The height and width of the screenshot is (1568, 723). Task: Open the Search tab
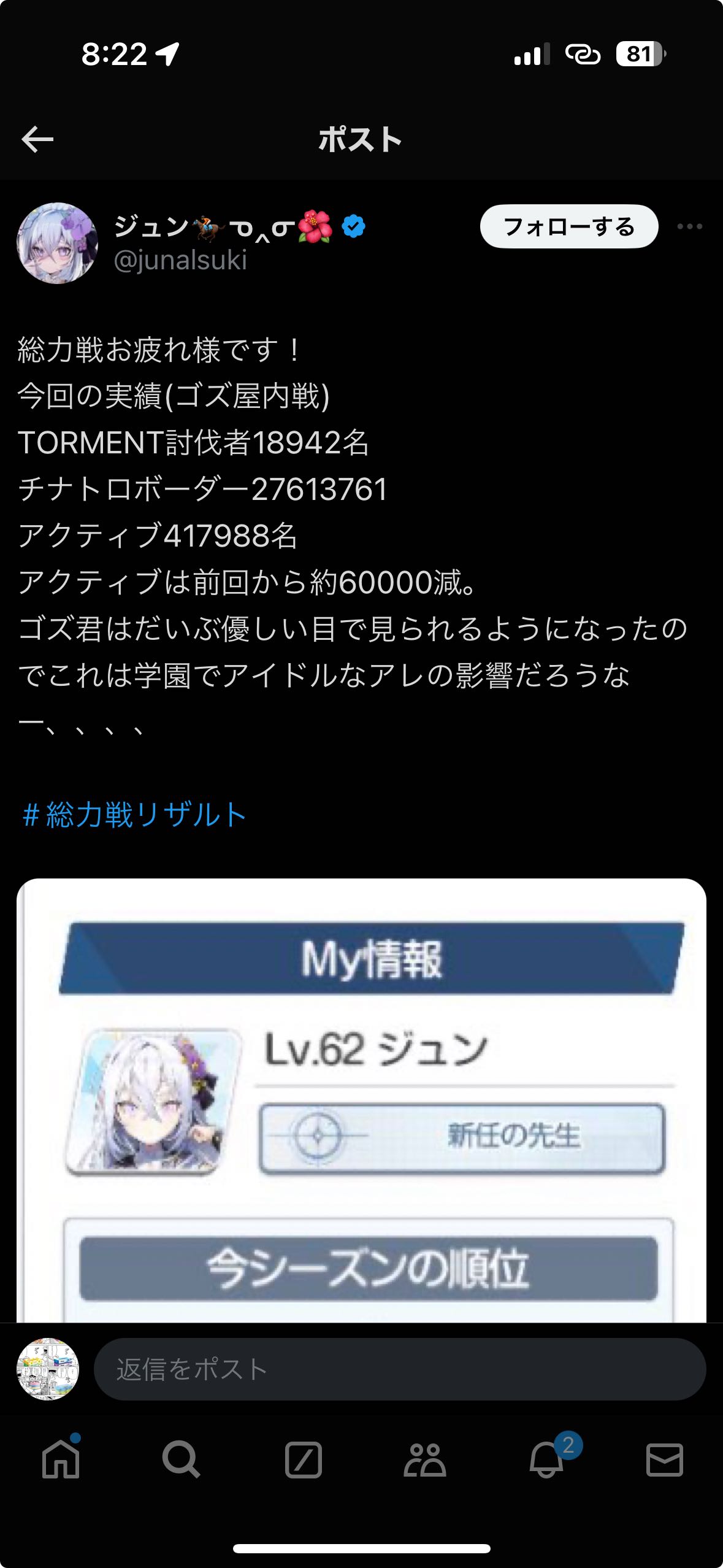coord(181,1459)
